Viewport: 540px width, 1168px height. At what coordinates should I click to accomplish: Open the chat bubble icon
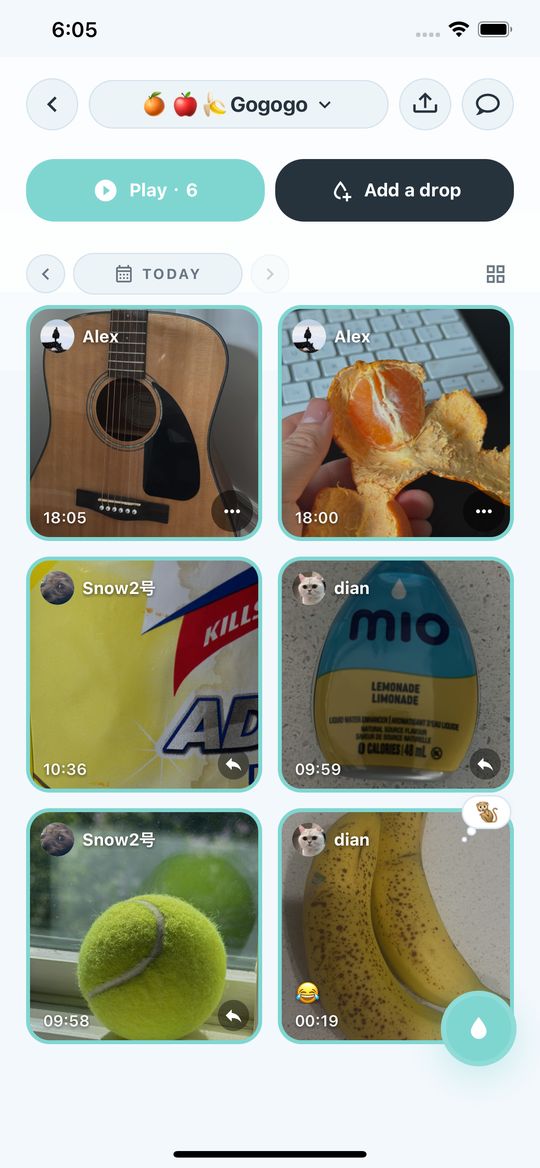click(x=488, y=104)
